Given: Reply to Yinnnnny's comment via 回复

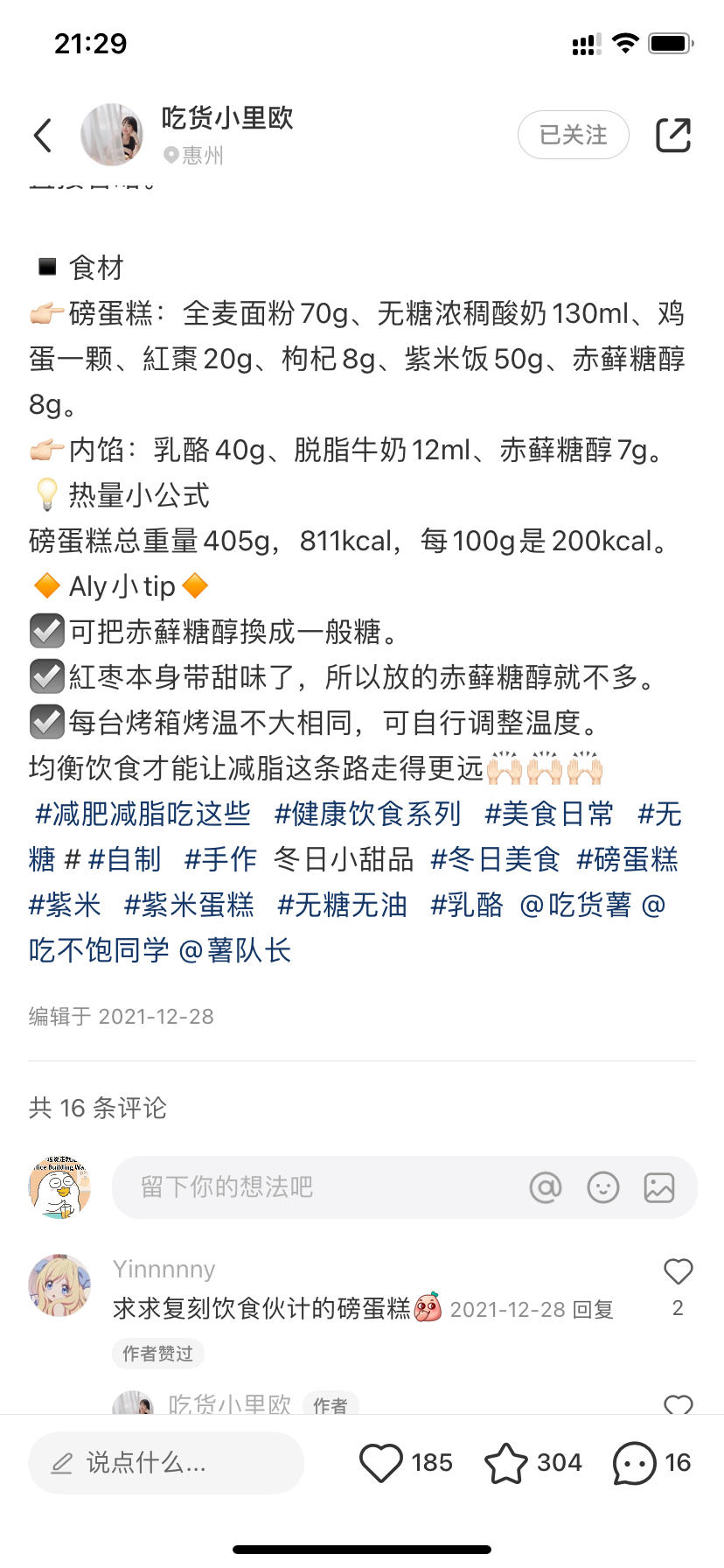Looking at the screenshot, I should [593, 1310].
